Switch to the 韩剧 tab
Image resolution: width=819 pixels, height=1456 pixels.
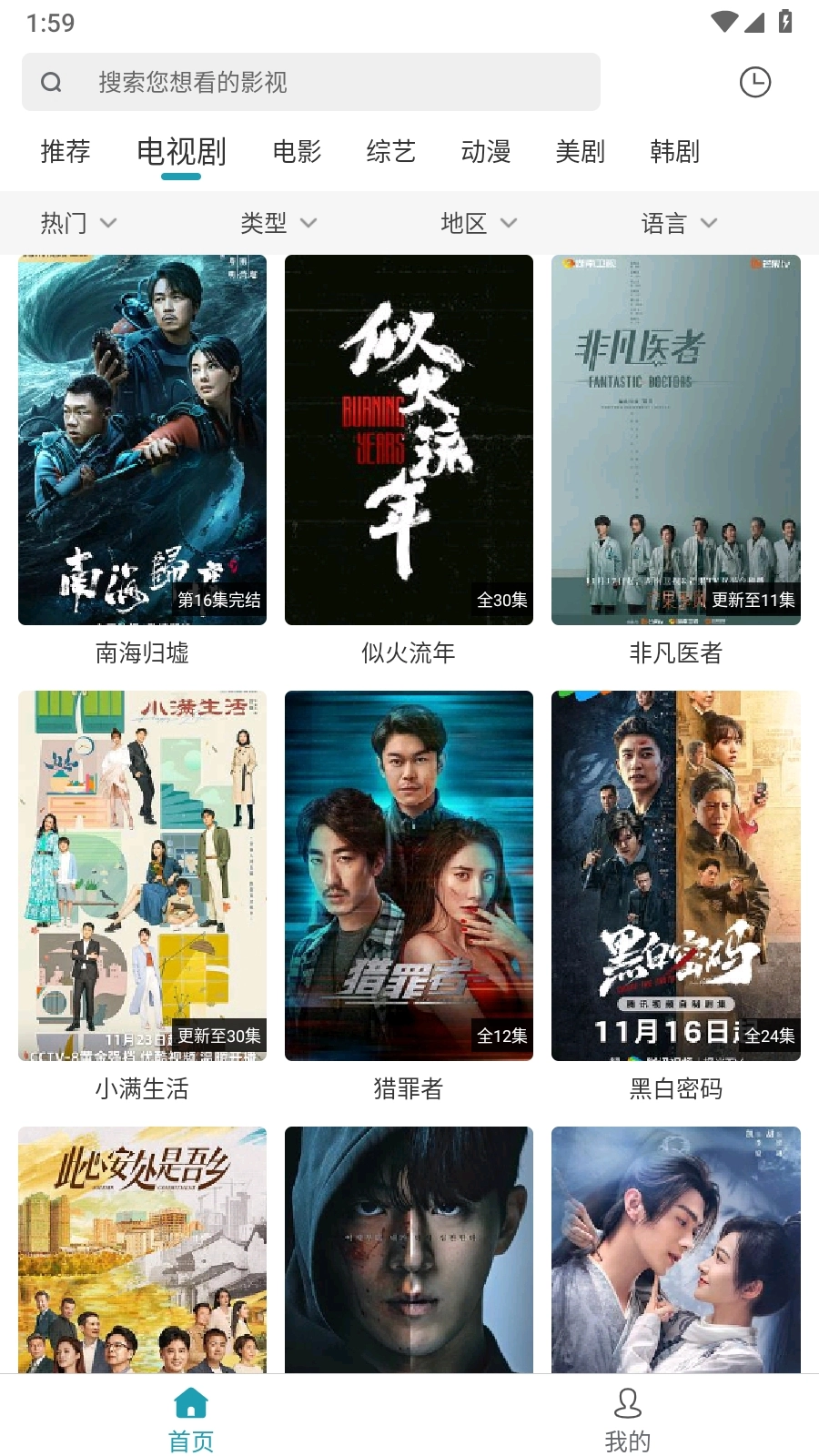click(674, 151)
